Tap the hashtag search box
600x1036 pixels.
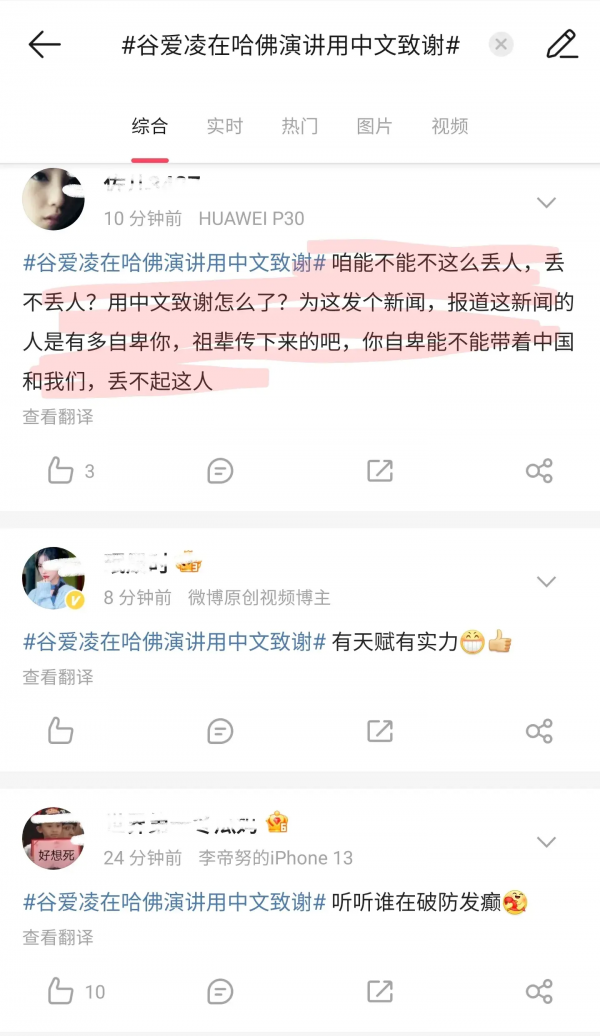pyautogui.click(x=290, y=45)
